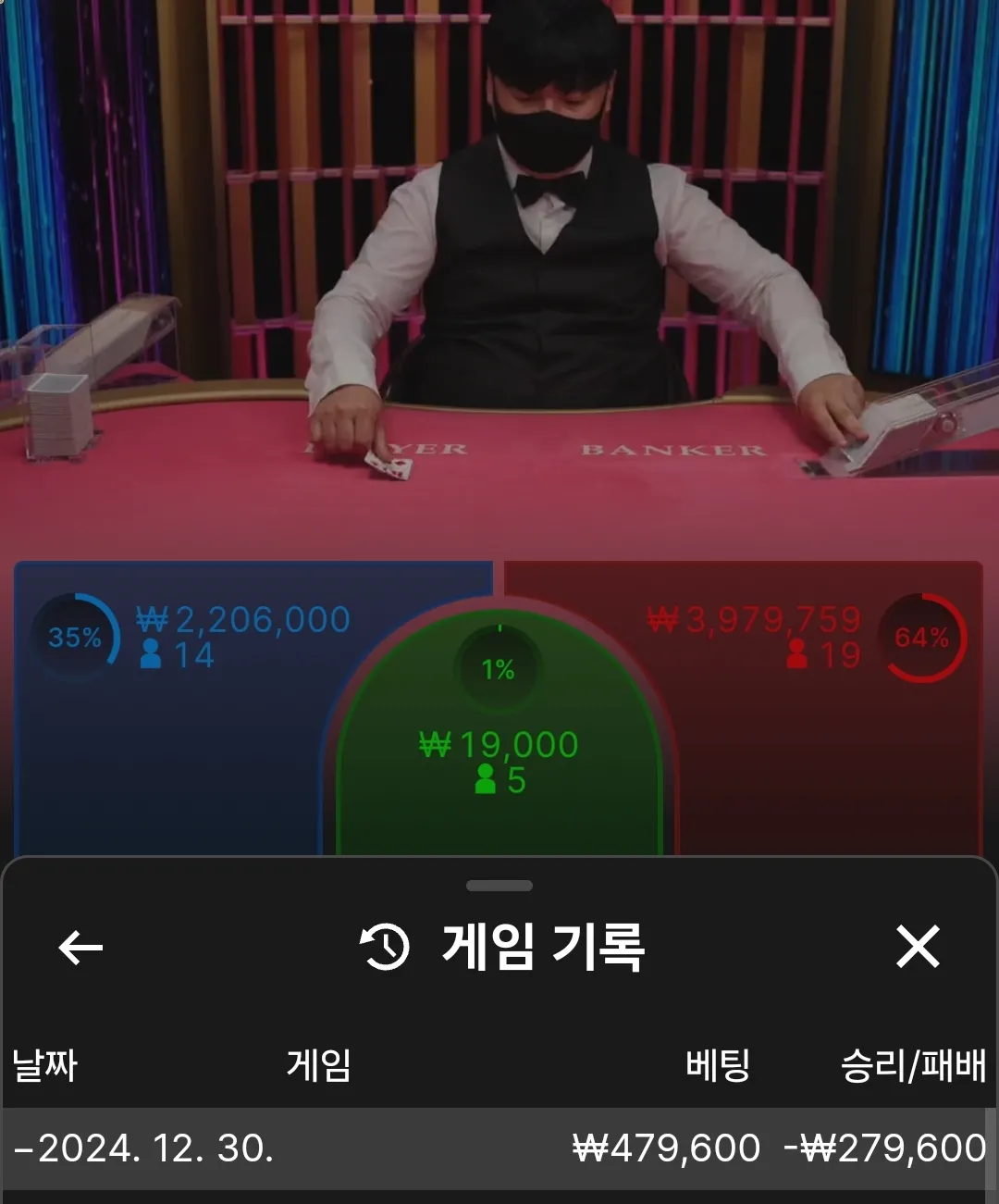Close the 게임 기록 panel

[918, 947]
